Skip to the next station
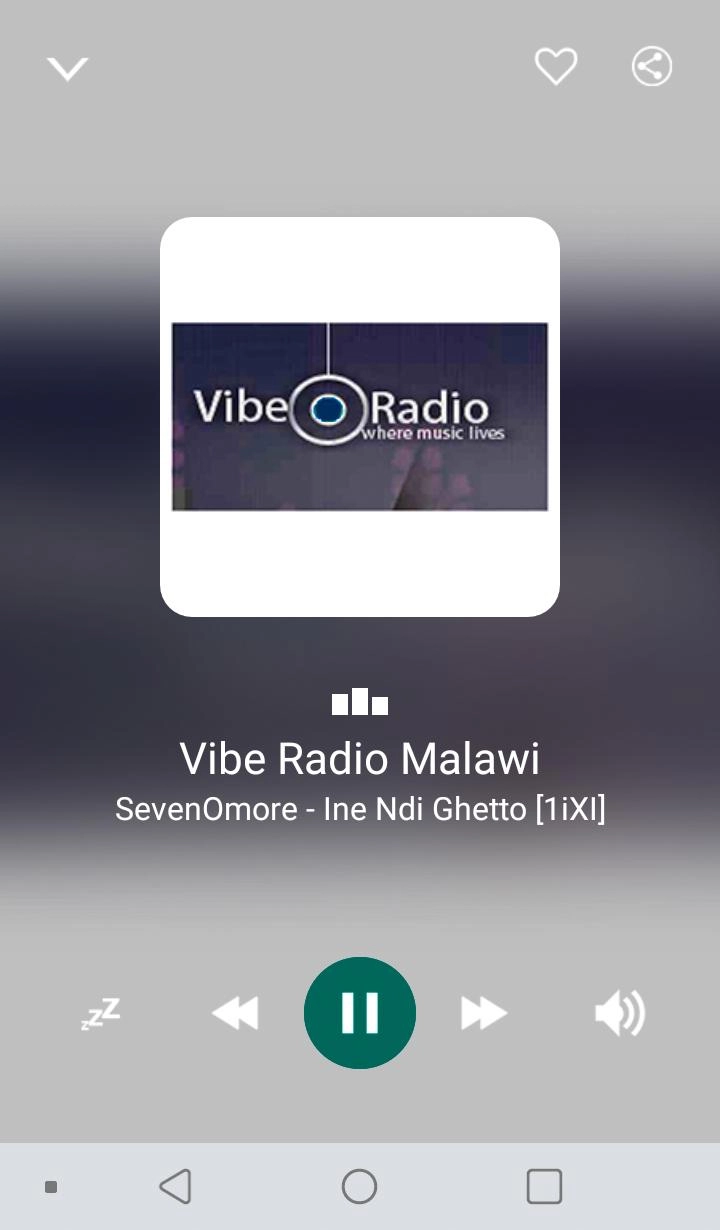The height and width of the screenshot is (1230, 720). [484, 1013]
